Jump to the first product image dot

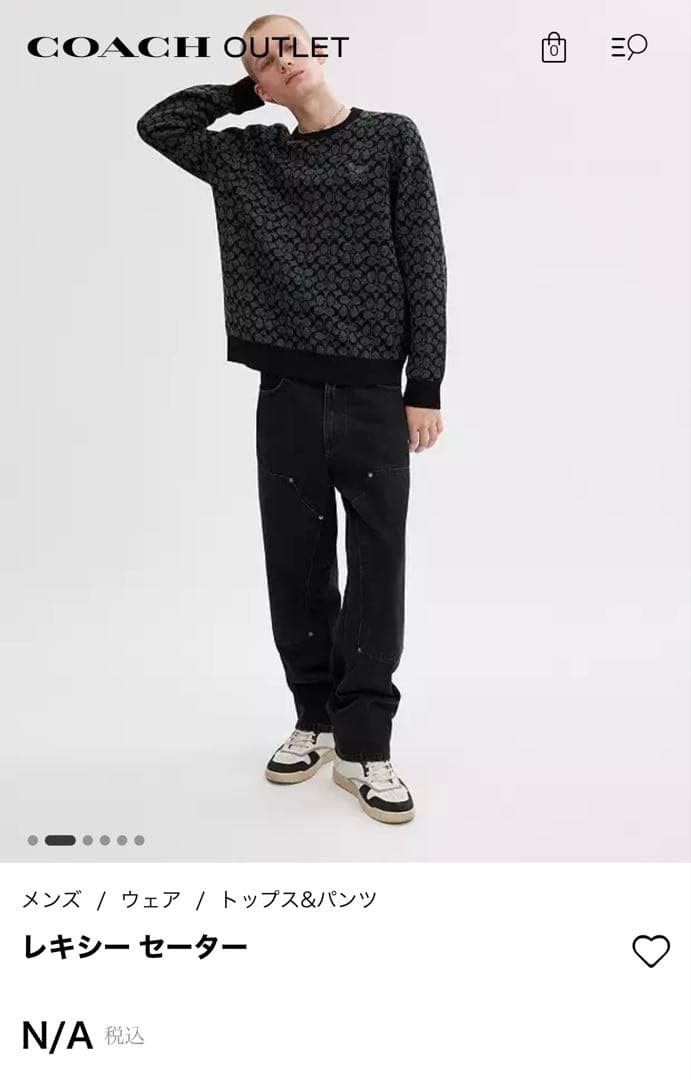click(33, 840)
